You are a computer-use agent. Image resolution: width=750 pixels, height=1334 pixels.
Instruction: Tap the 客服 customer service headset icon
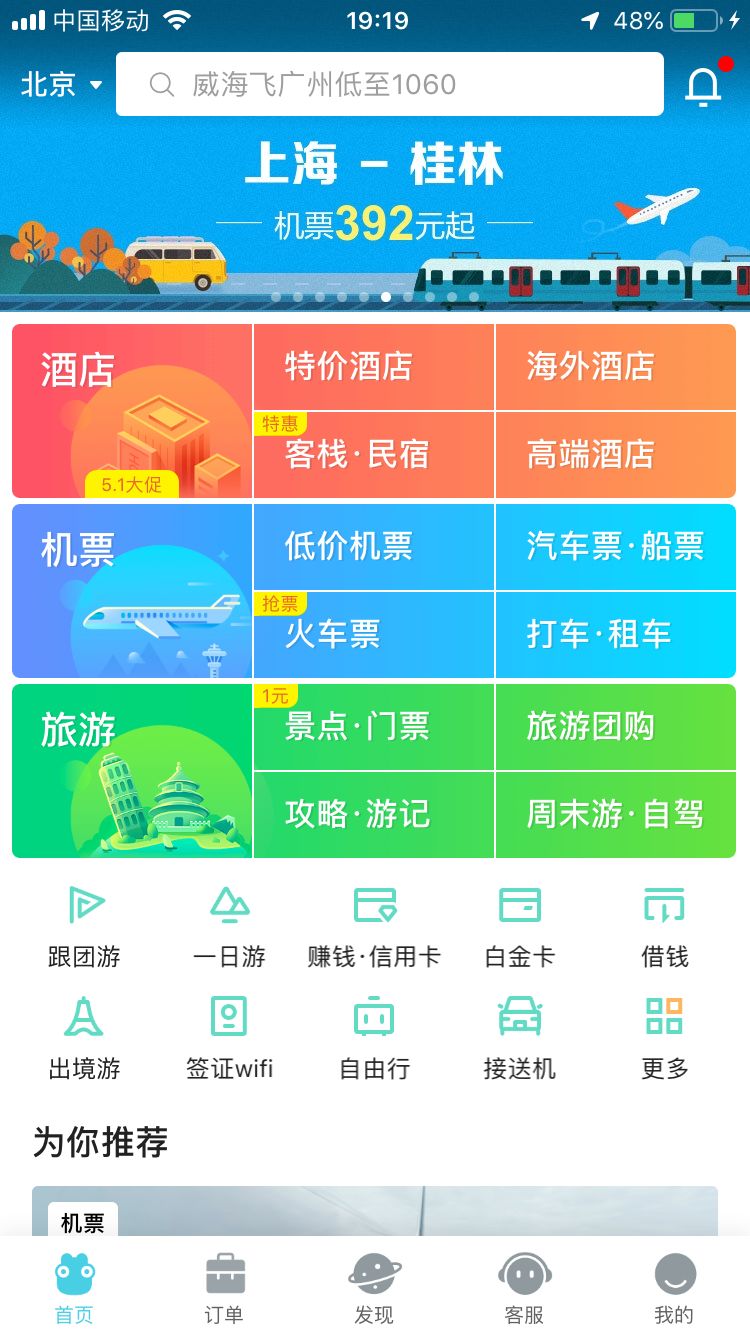tap(524, 1285)
